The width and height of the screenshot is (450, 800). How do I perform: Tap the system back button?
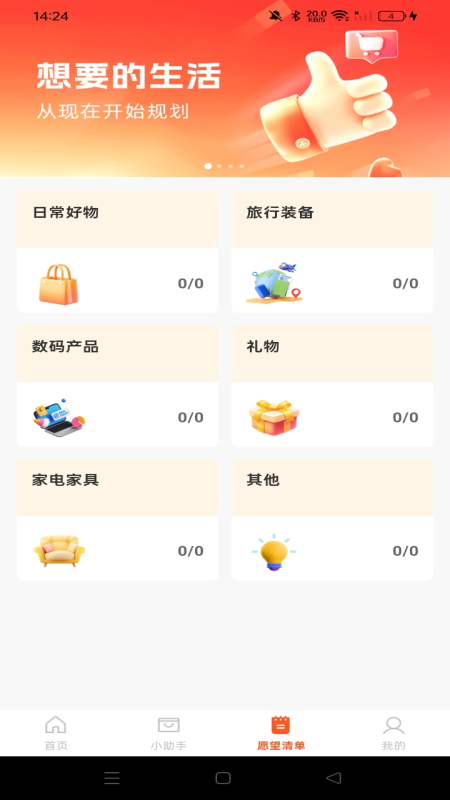[334, 778]
